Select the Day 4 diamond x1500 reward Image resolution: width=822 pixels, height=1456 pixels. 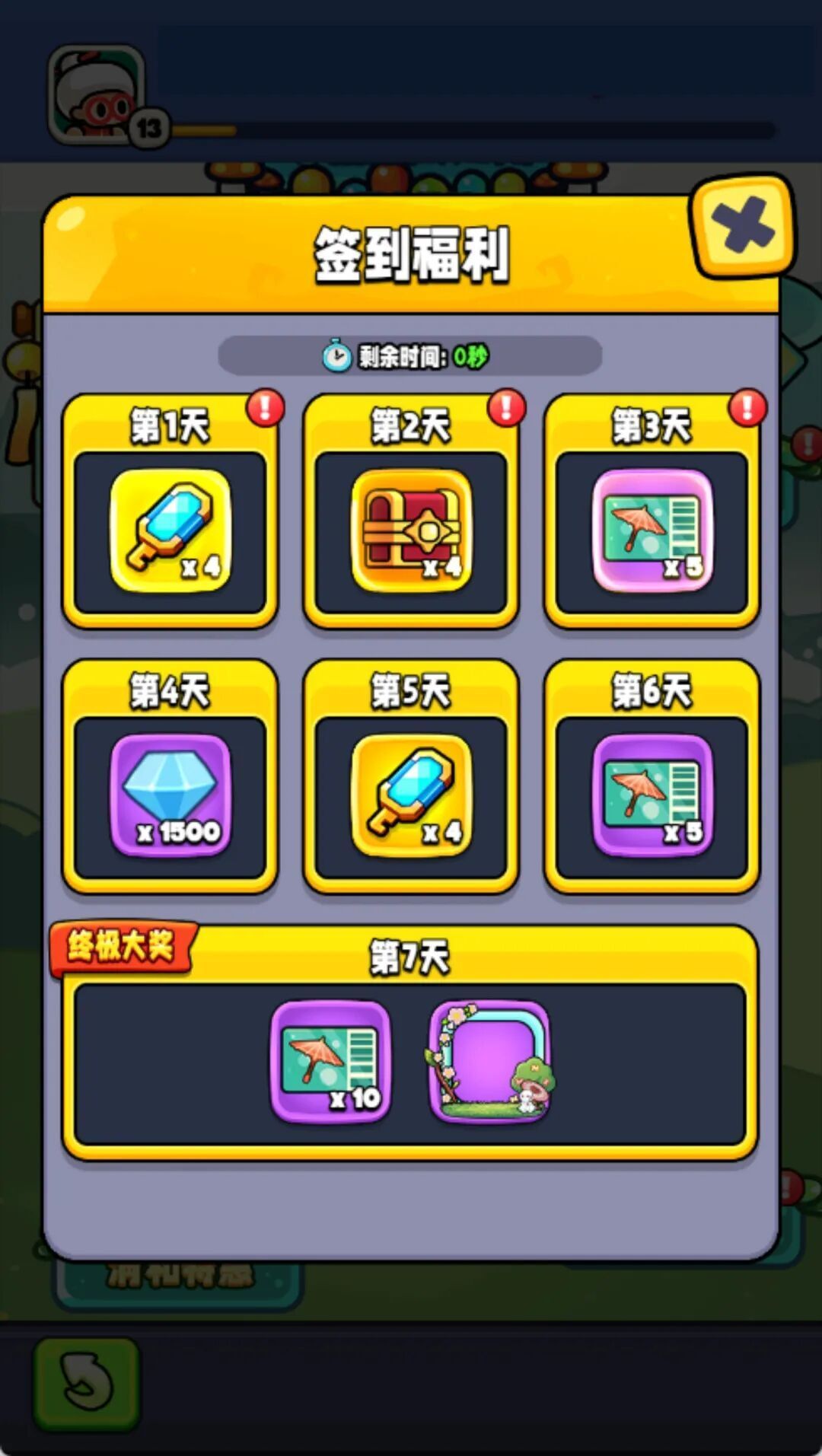point(169,792)
